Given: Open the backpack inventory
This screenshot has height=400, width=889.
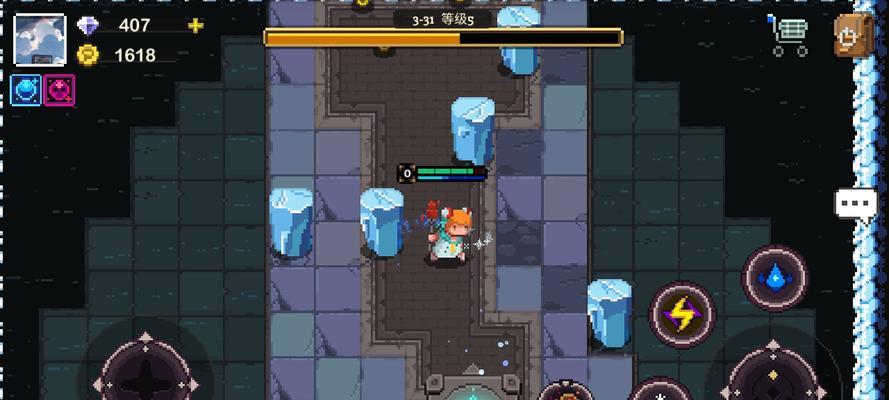Looking at the screenshot, I should click(853, 36).
